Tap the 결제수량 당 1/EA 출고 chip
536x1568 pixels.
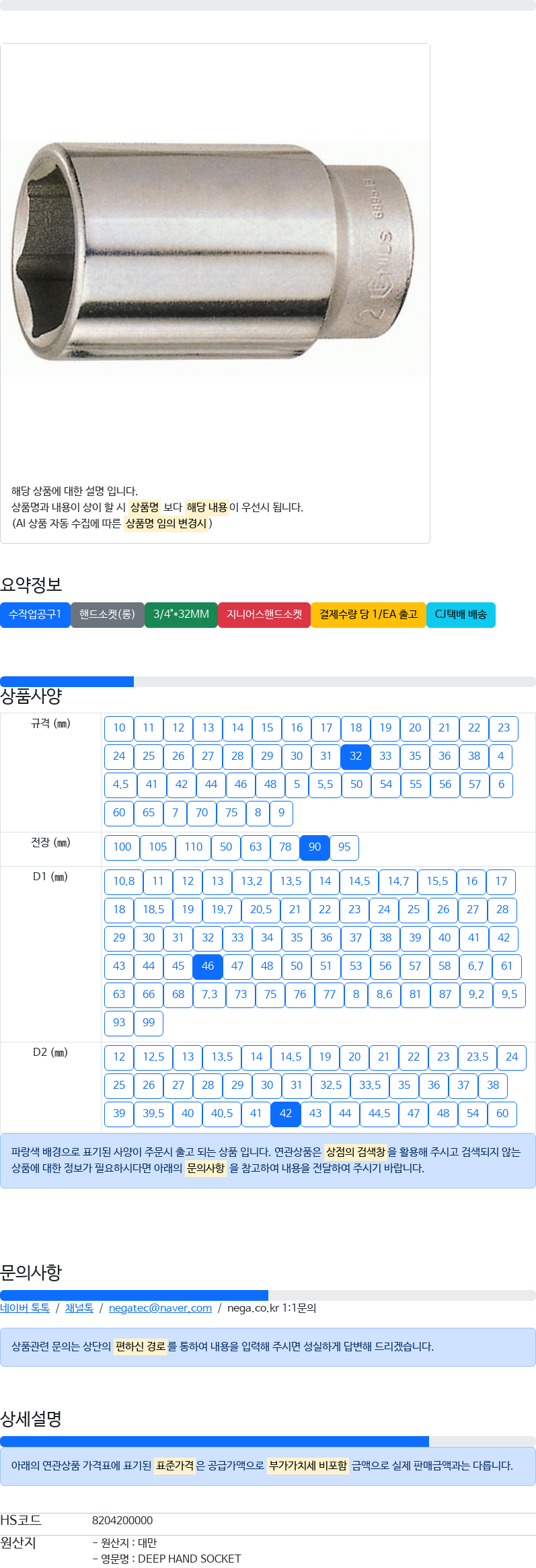368,614
